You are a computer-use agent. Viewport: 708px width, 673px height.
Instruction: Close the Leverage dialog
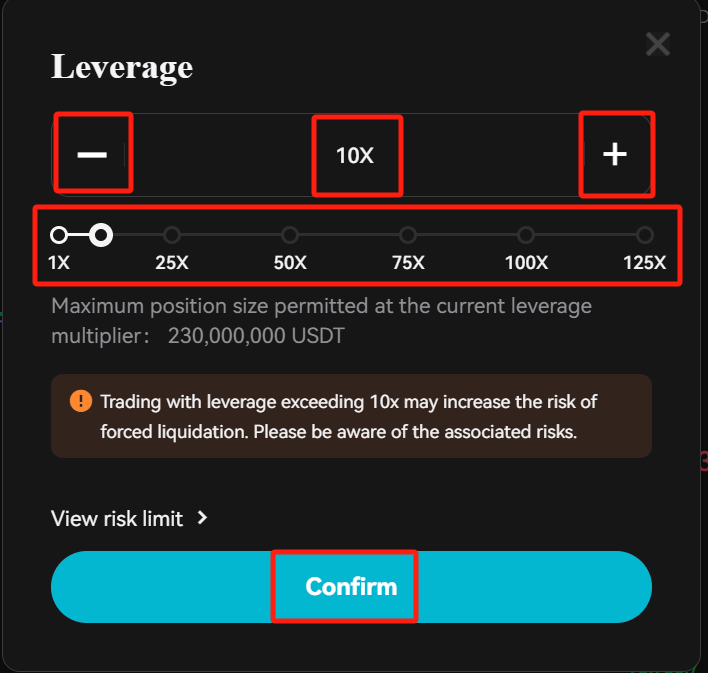pos(657,44)
